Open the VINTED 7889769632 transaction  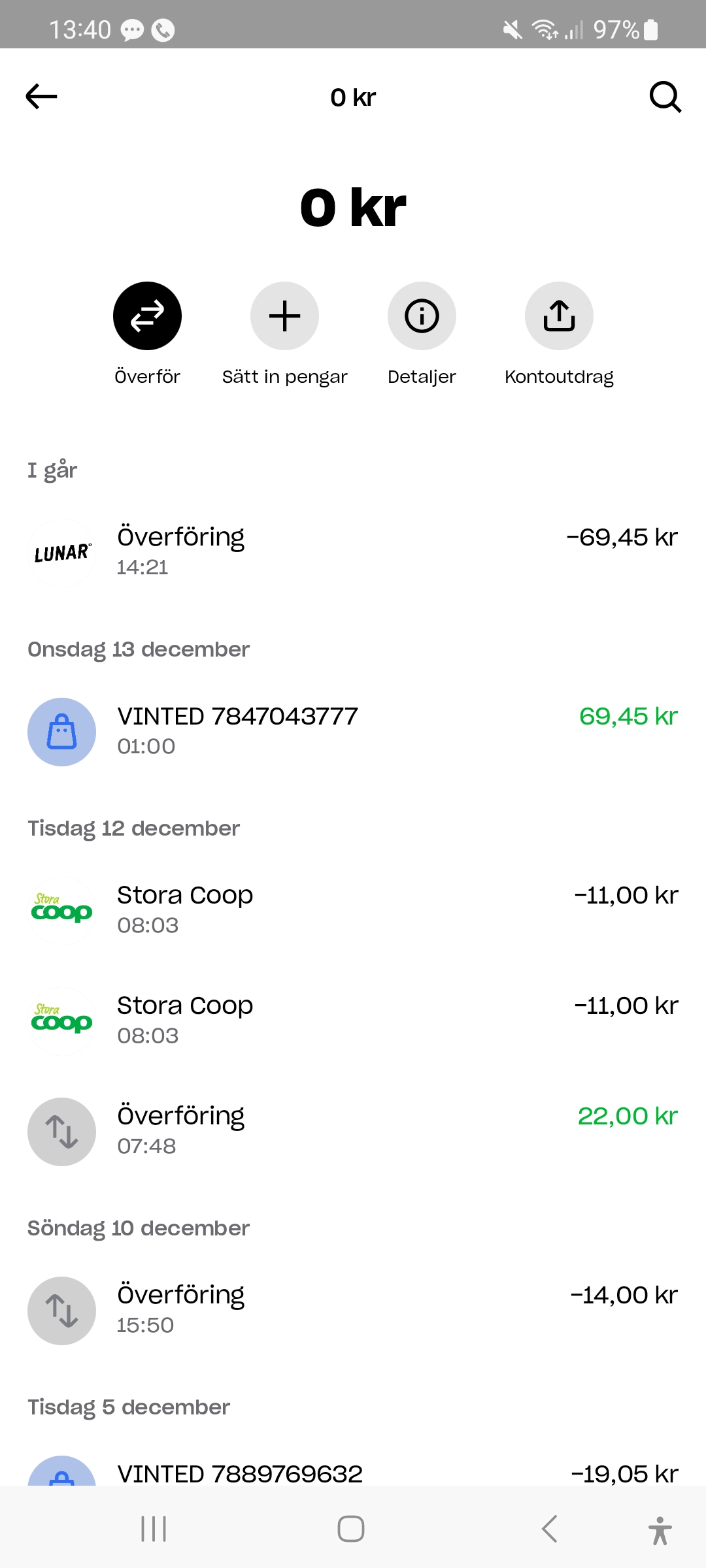(x=353, y=1473)
